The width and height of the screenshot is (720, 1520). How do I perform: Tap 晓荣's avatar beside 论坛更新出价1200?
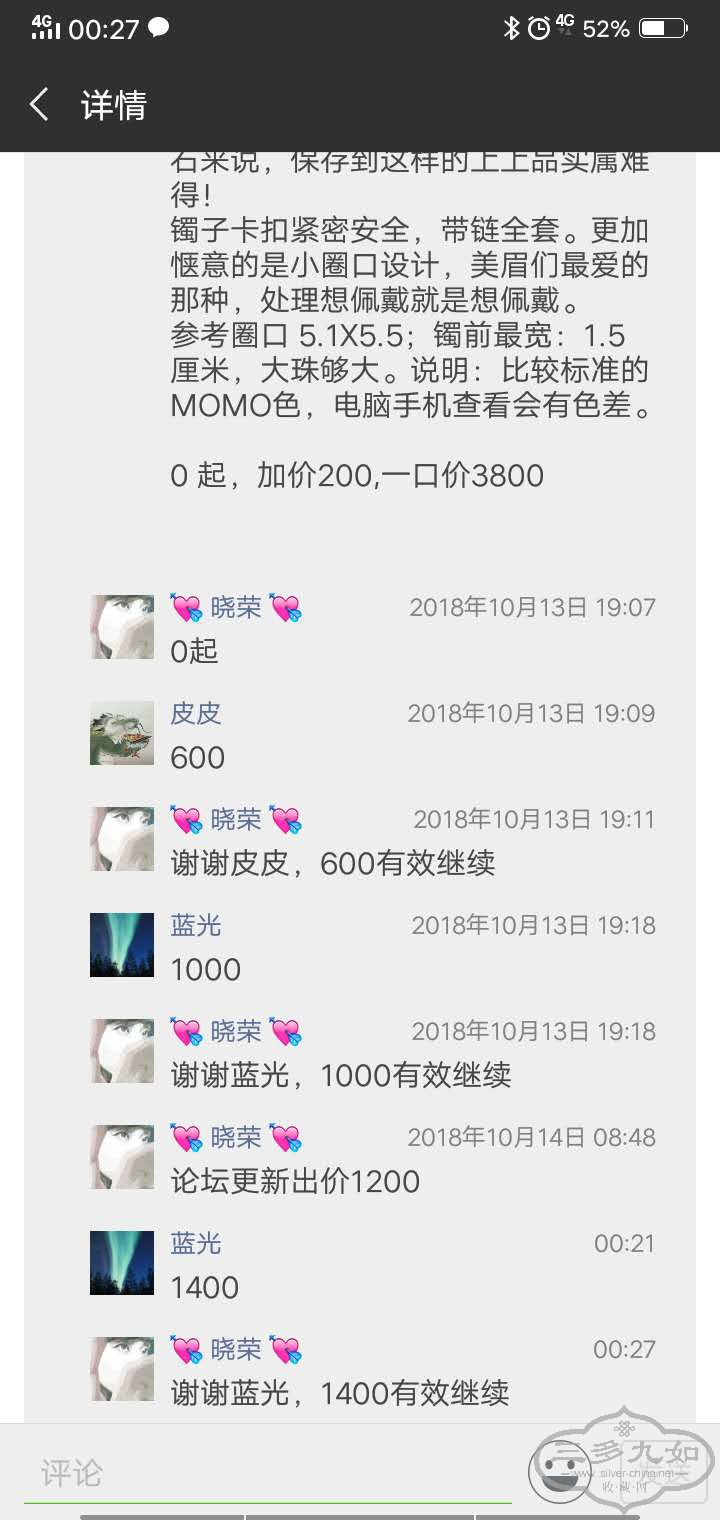(x=122, y=1157)
